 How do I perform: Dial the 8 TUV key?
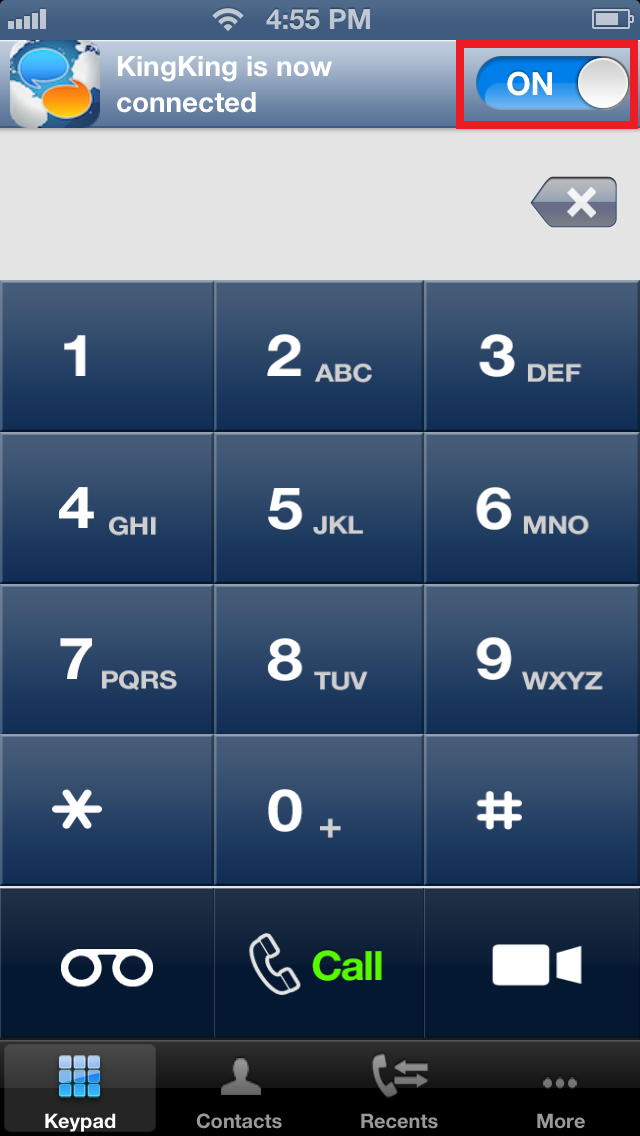tap(319, 660)
